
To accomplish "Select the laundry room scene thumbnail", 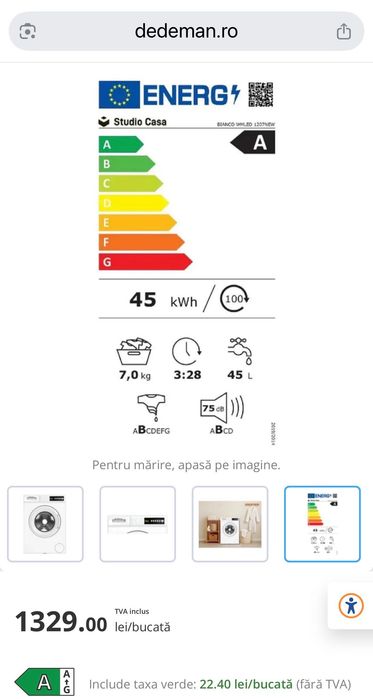I will point(230,524).
